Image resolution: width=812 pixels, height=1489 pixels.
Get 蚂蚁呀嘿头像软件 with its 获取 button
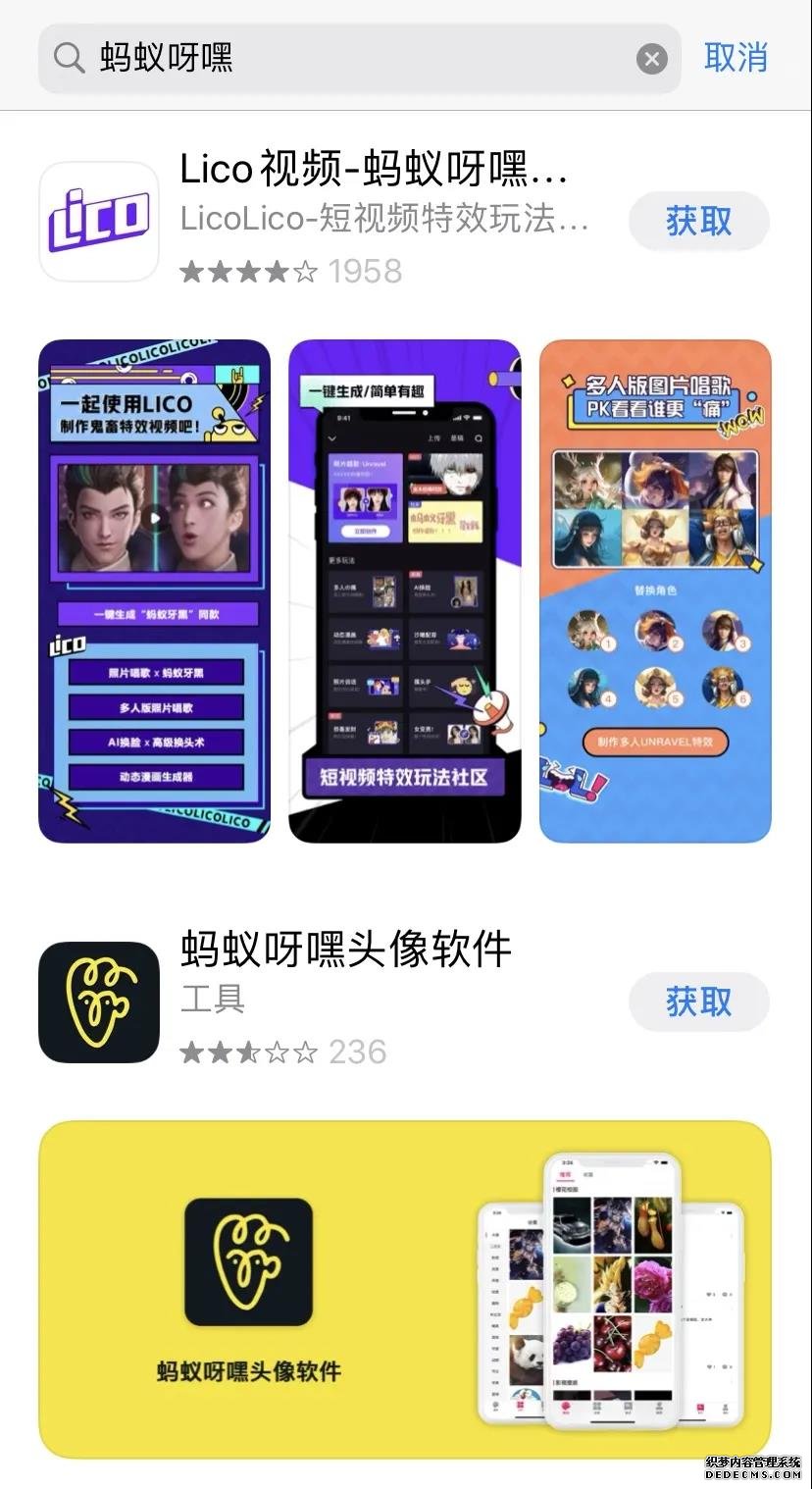698,1002
